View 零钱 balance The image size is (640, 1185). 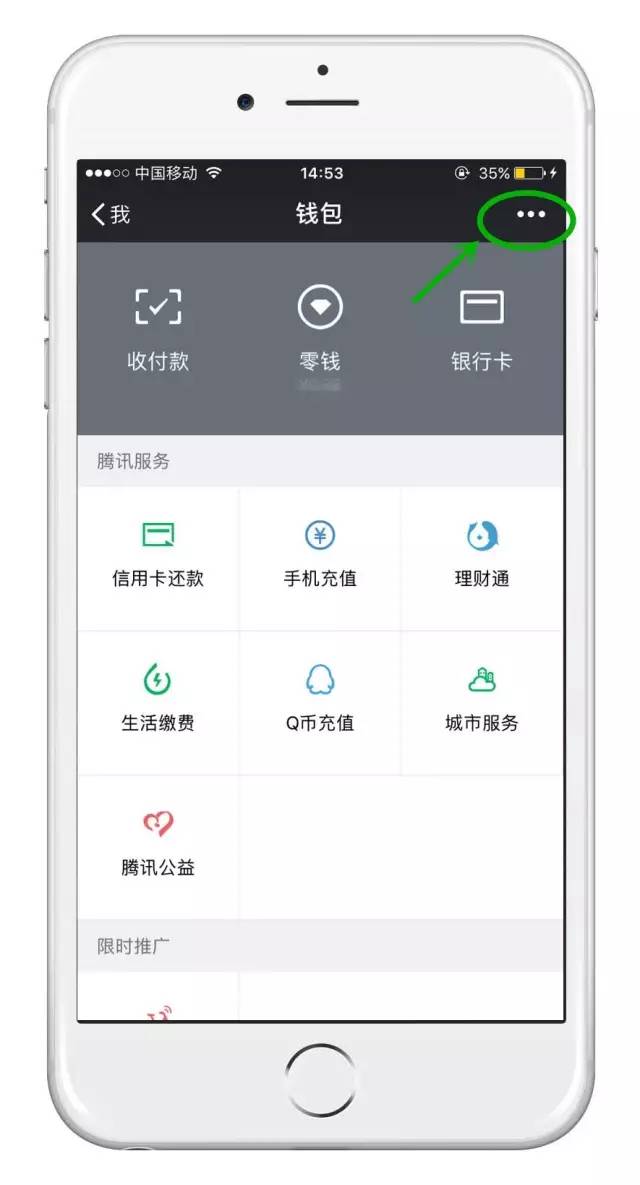pos(320,330)
